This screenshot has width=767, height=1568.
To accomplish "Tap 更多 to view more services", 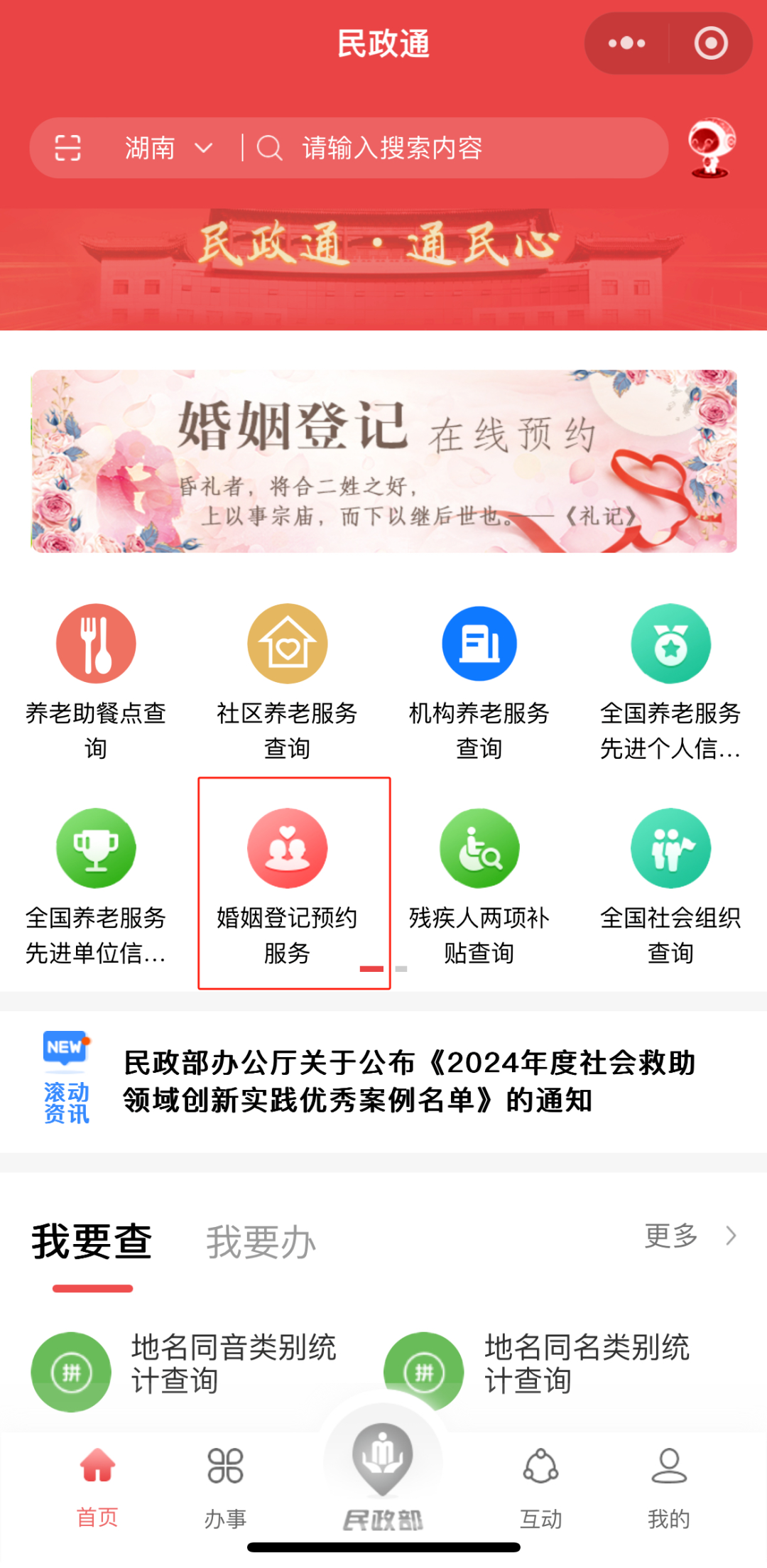I will (x=689, y=1236).
